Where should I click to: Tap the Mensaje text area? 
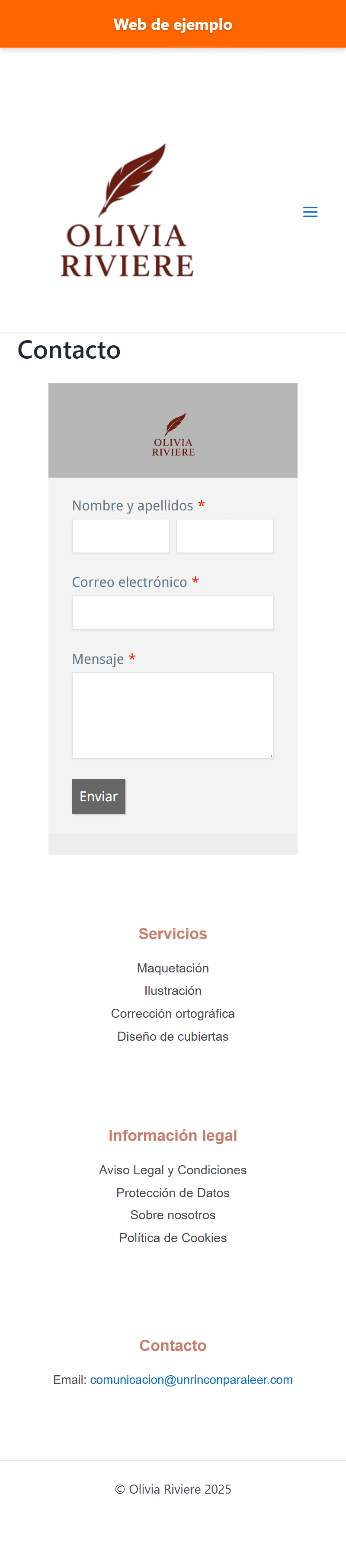point(173,714)
